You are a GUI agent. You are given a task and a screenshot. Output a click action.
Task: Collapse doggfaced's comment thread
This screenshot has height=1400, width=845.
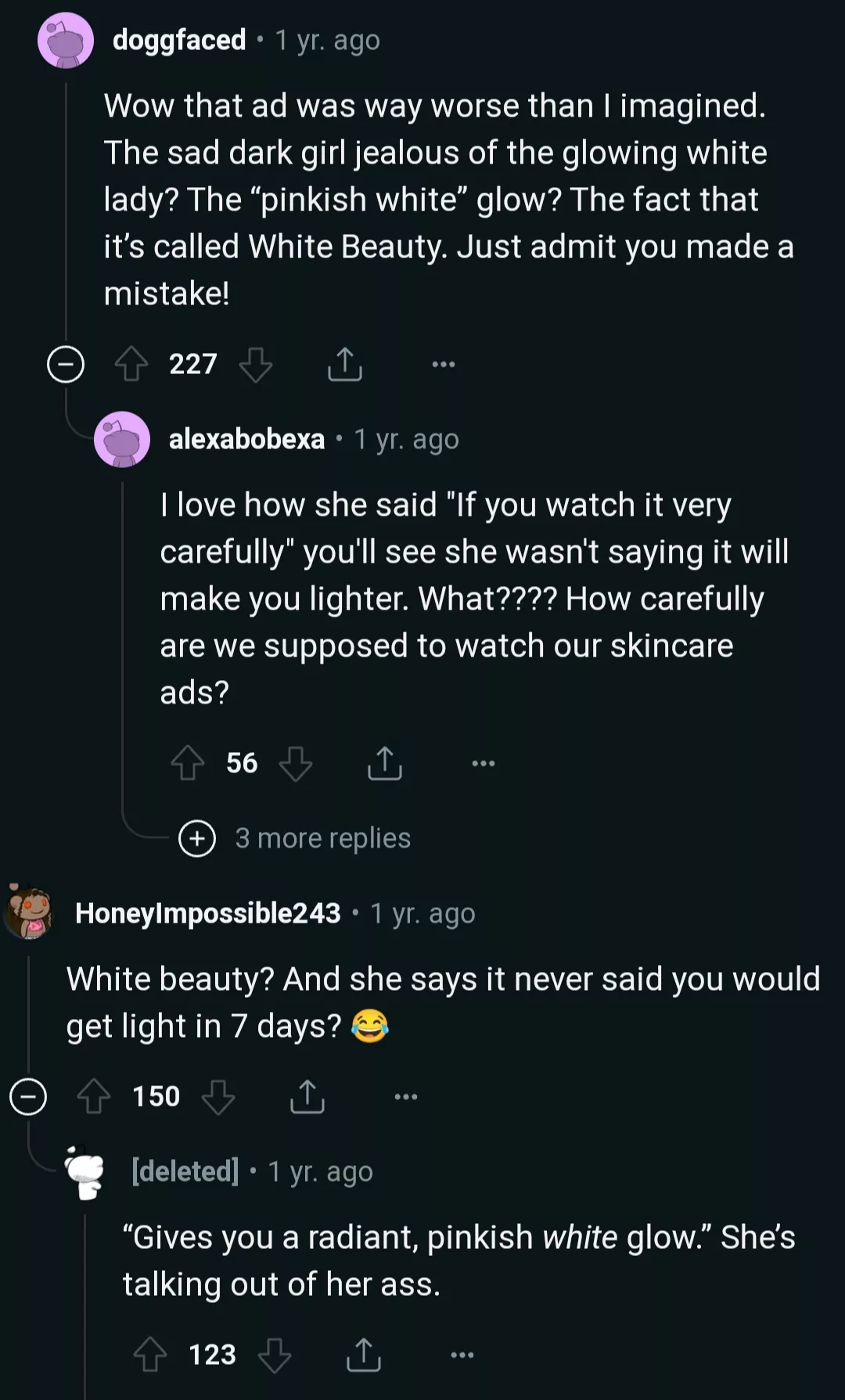click(x=66, y=364)
